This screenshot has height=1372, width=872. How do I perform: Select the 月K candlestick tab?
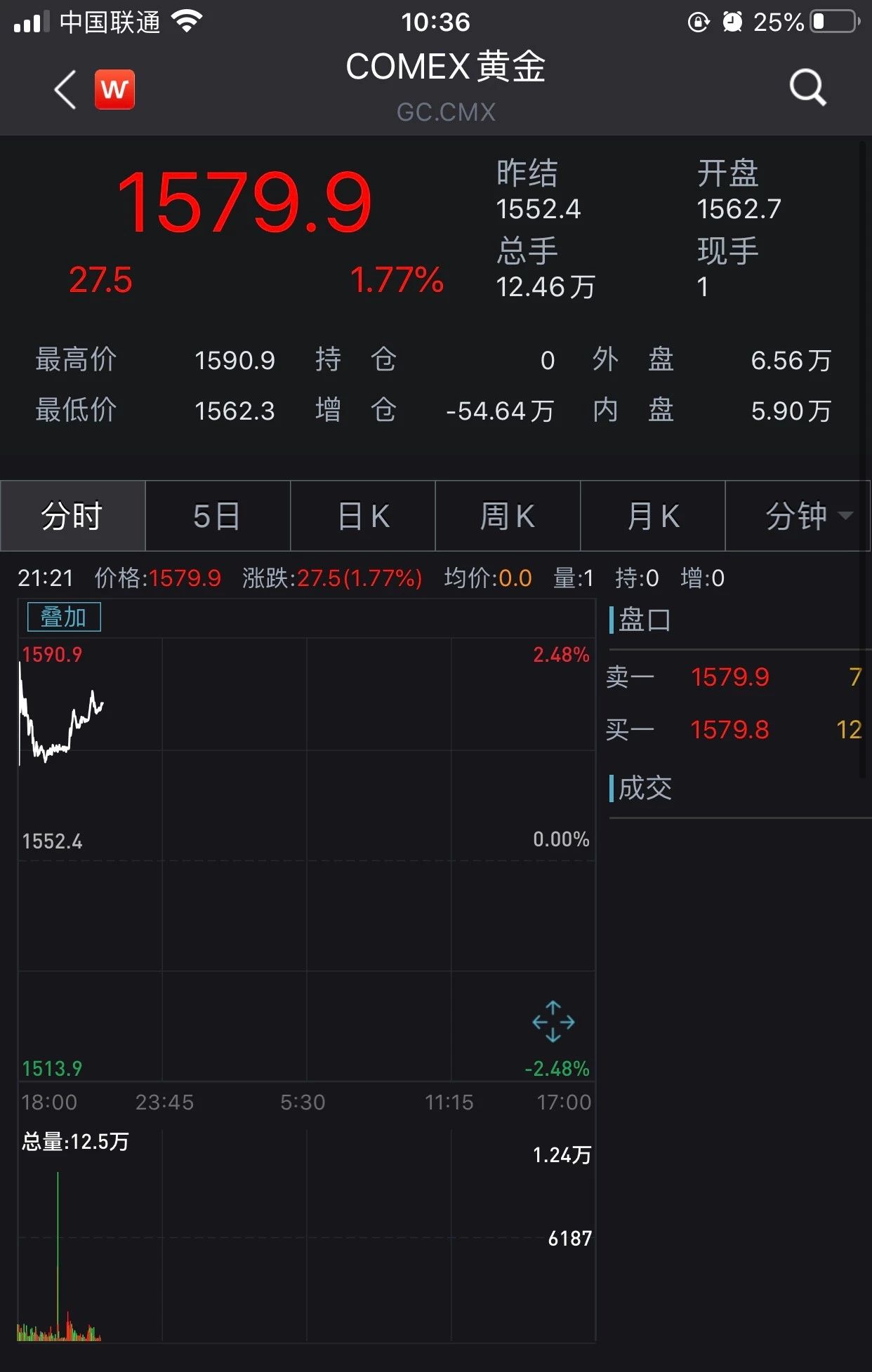653,517
